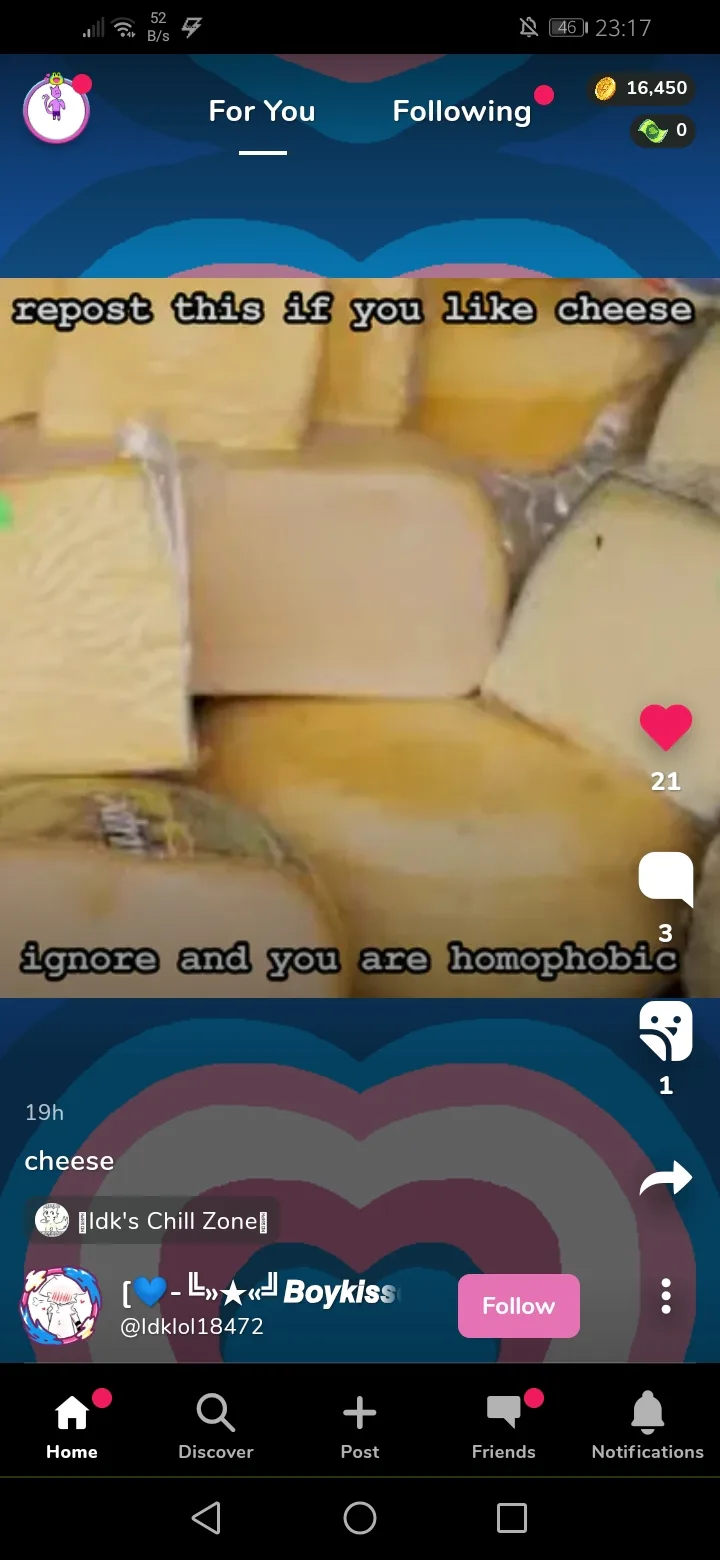Create a new Post
The height and width of the screenshot is (1560, 720).
click(360, 1427)
